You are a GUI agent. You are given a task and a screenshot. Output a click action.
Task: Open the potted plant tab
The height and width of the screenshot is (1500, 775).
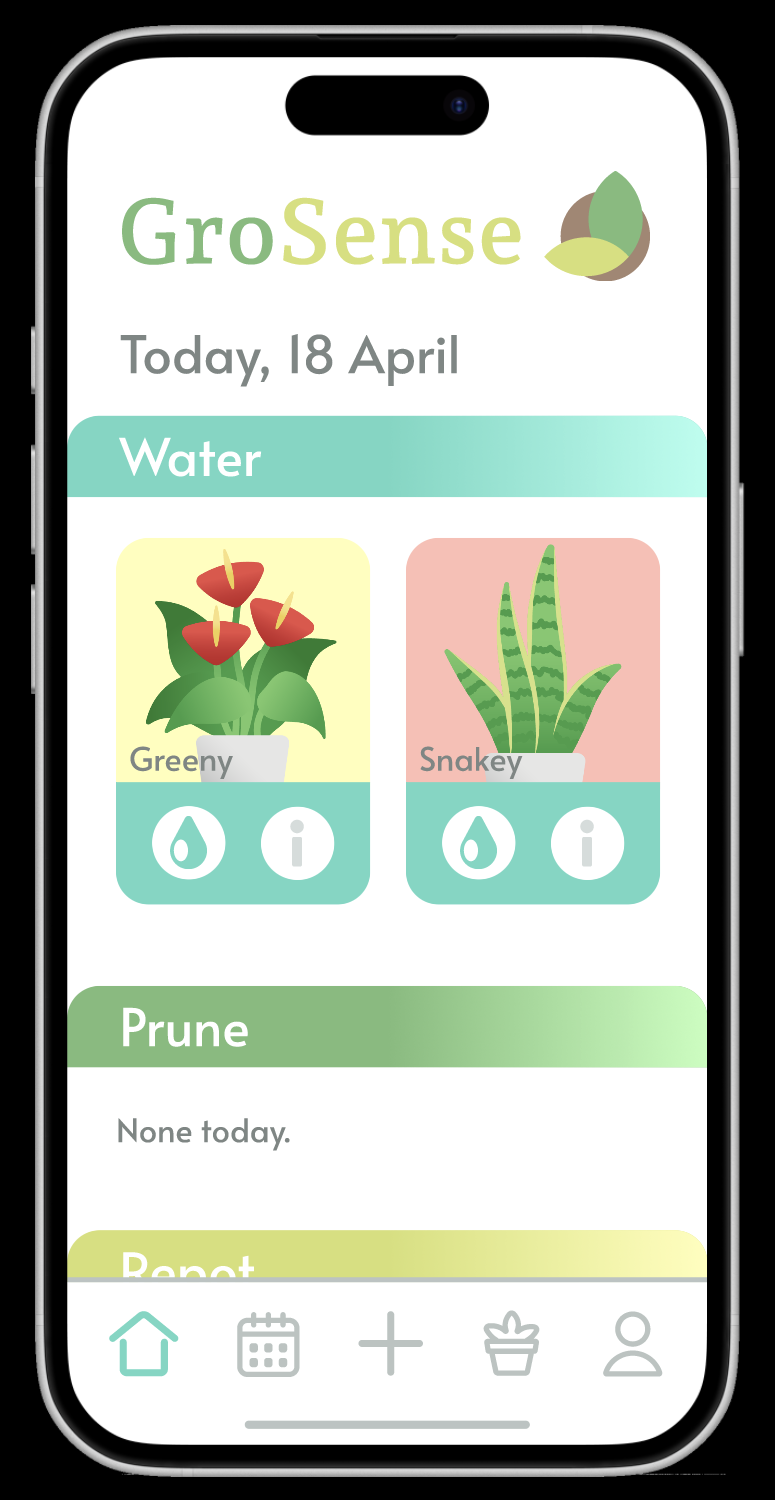(x=511, y=1344)
